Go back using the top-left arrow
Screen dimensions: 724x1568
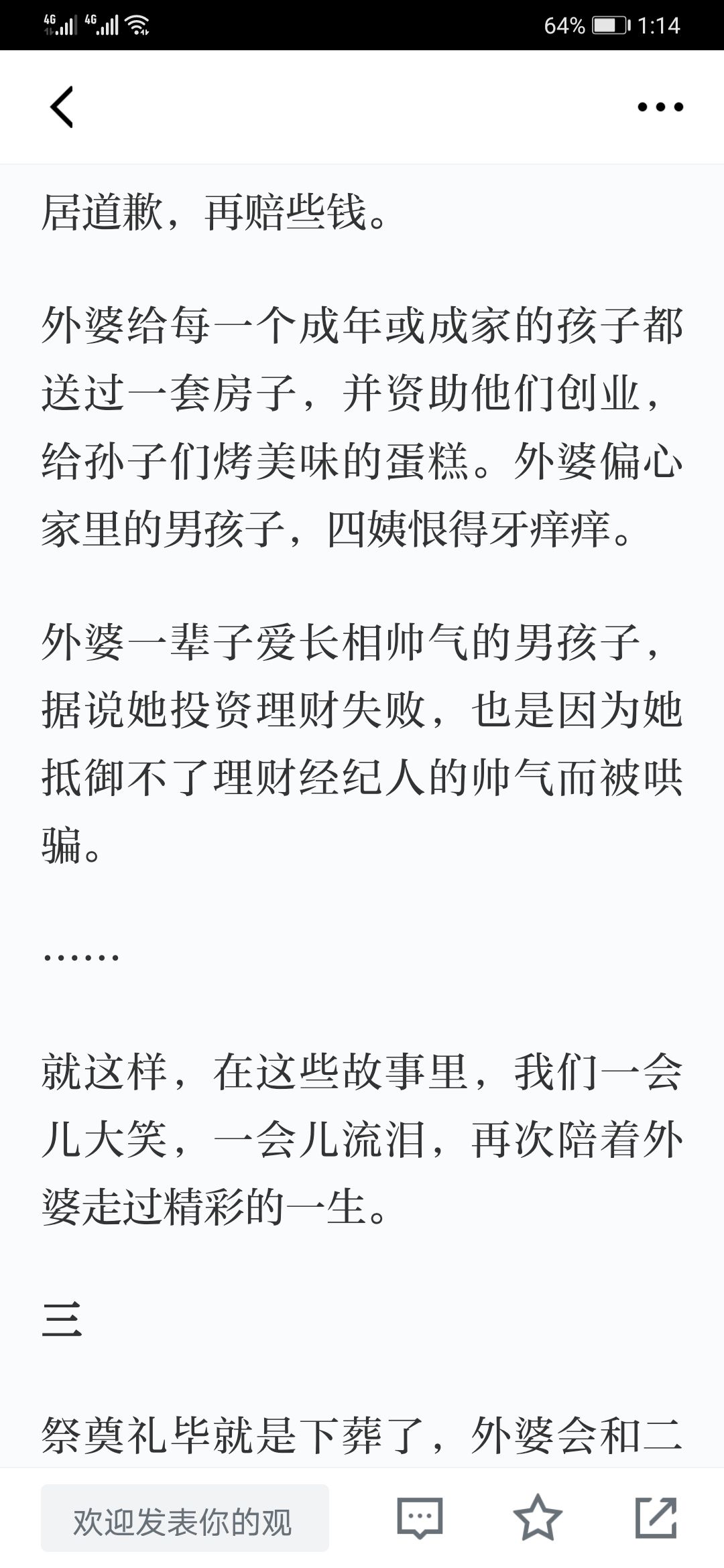pyautogui.click(x=62, y=107)
